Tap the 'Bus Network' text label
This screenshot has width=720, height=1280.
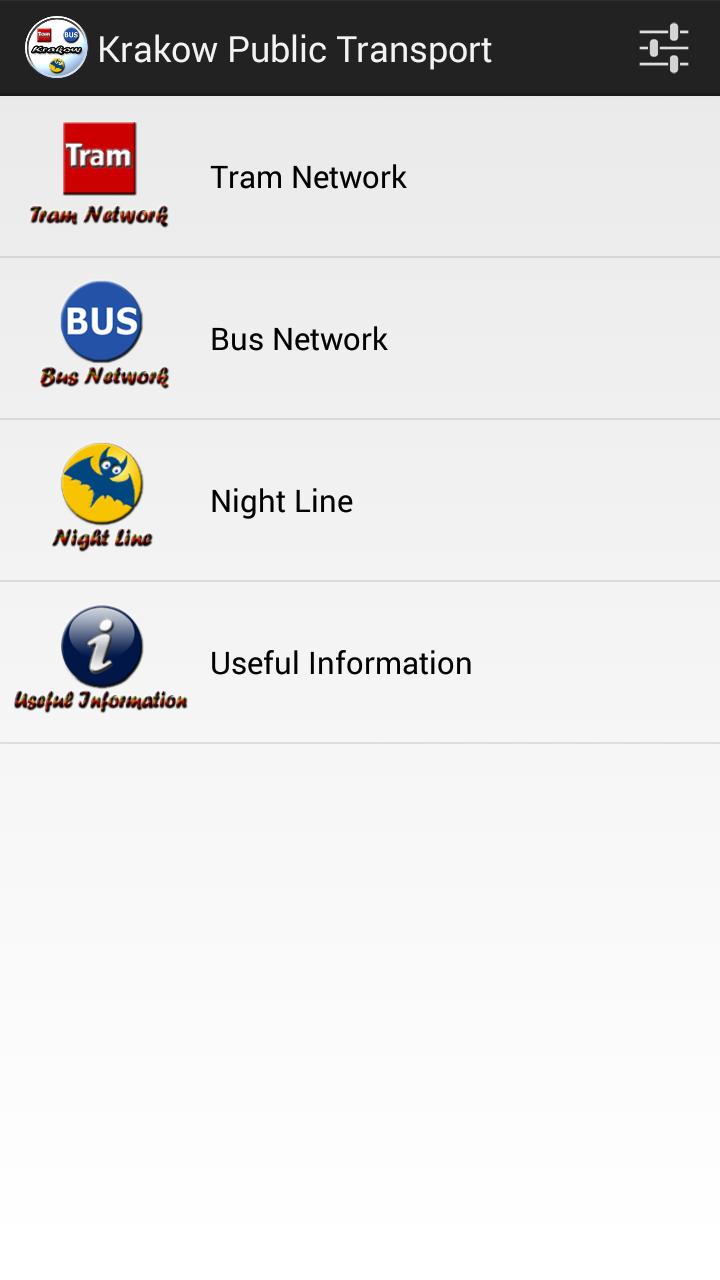pos(298,339)
